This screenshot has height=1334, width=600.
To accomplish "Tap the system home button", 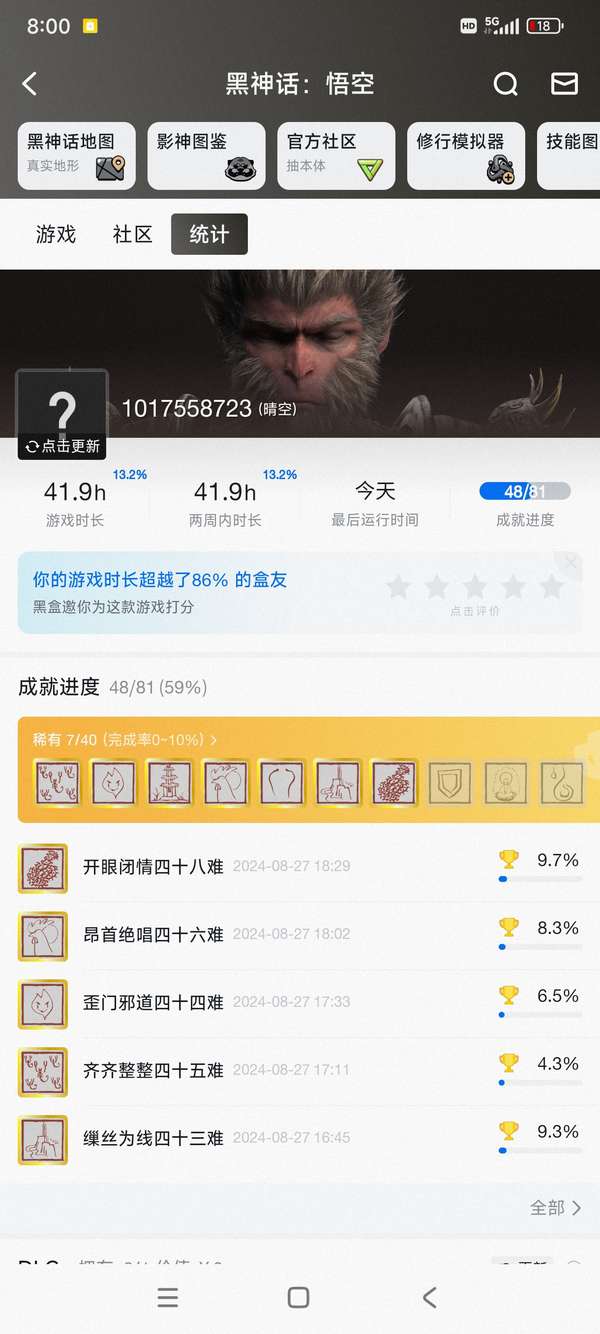I will [x=298, y=1297].
